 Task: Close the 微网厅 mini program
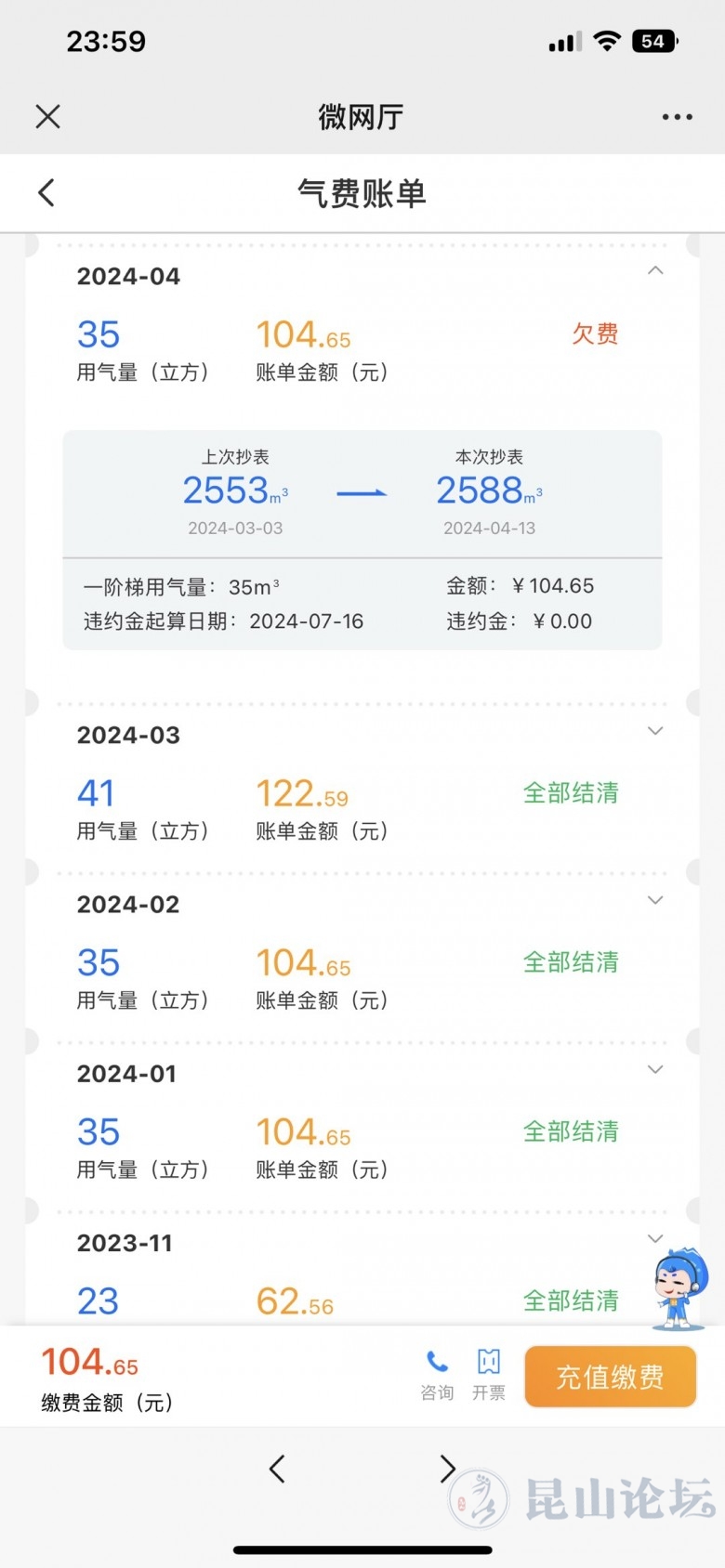pyautogui.click(x=47, y=116)
